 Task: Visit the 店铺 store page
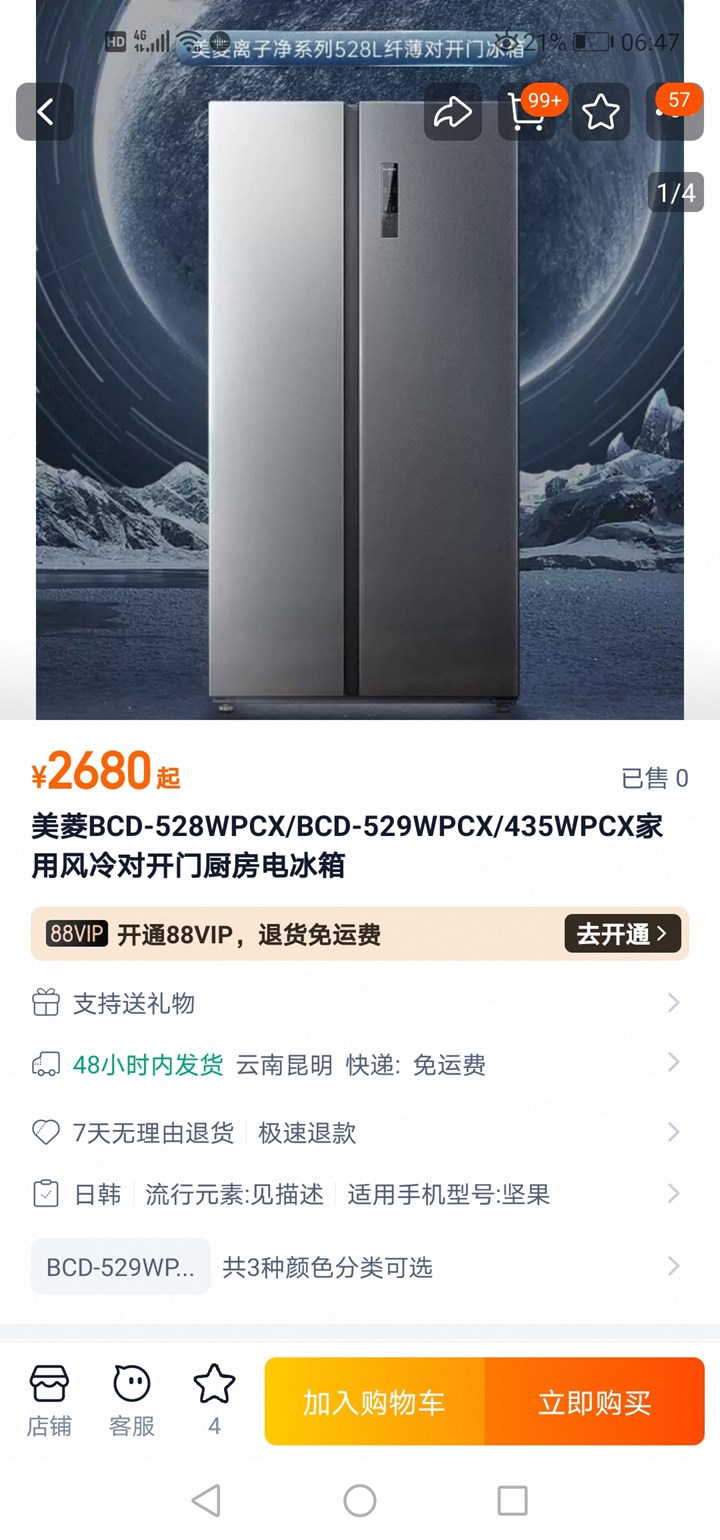coord(49,1400)
